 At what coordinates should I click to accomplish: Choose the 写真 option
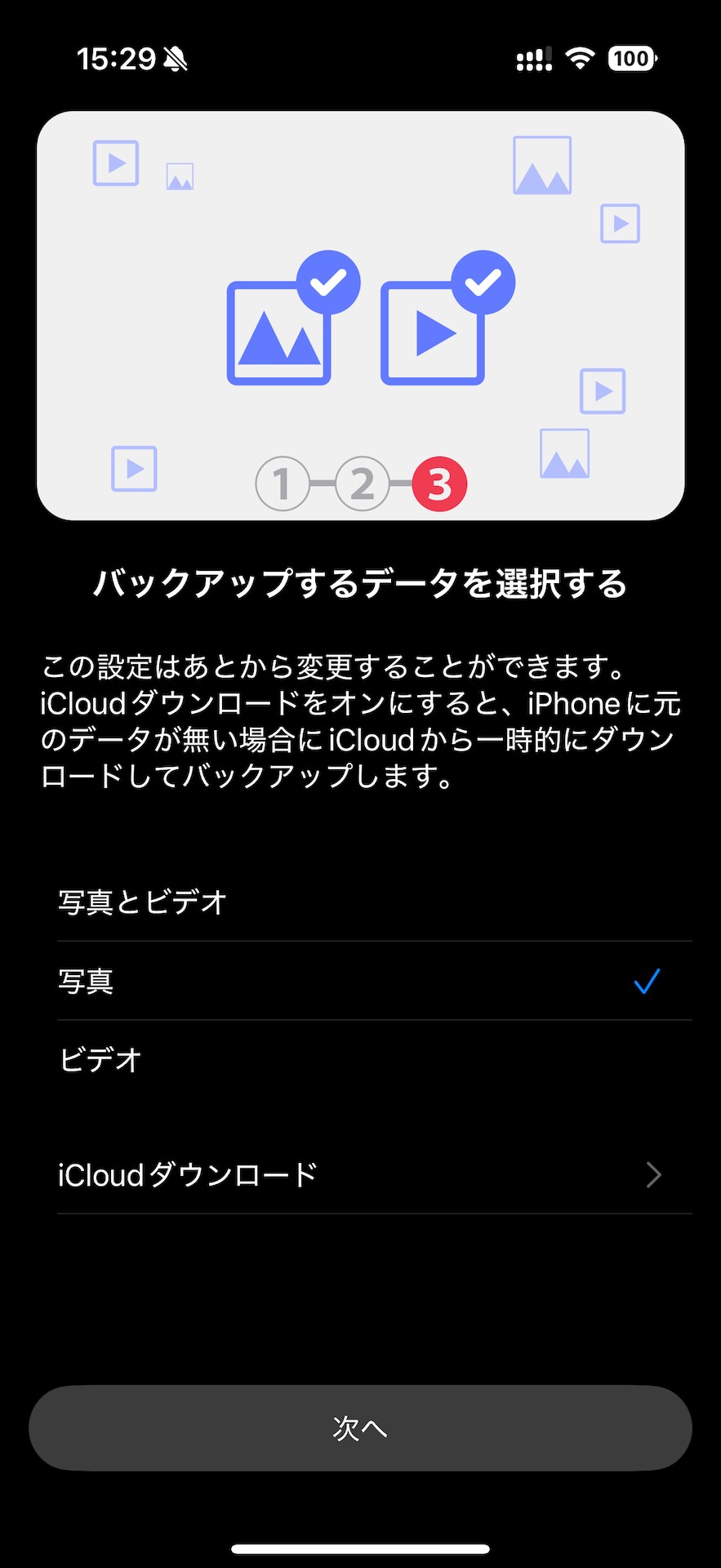(359, 981)
